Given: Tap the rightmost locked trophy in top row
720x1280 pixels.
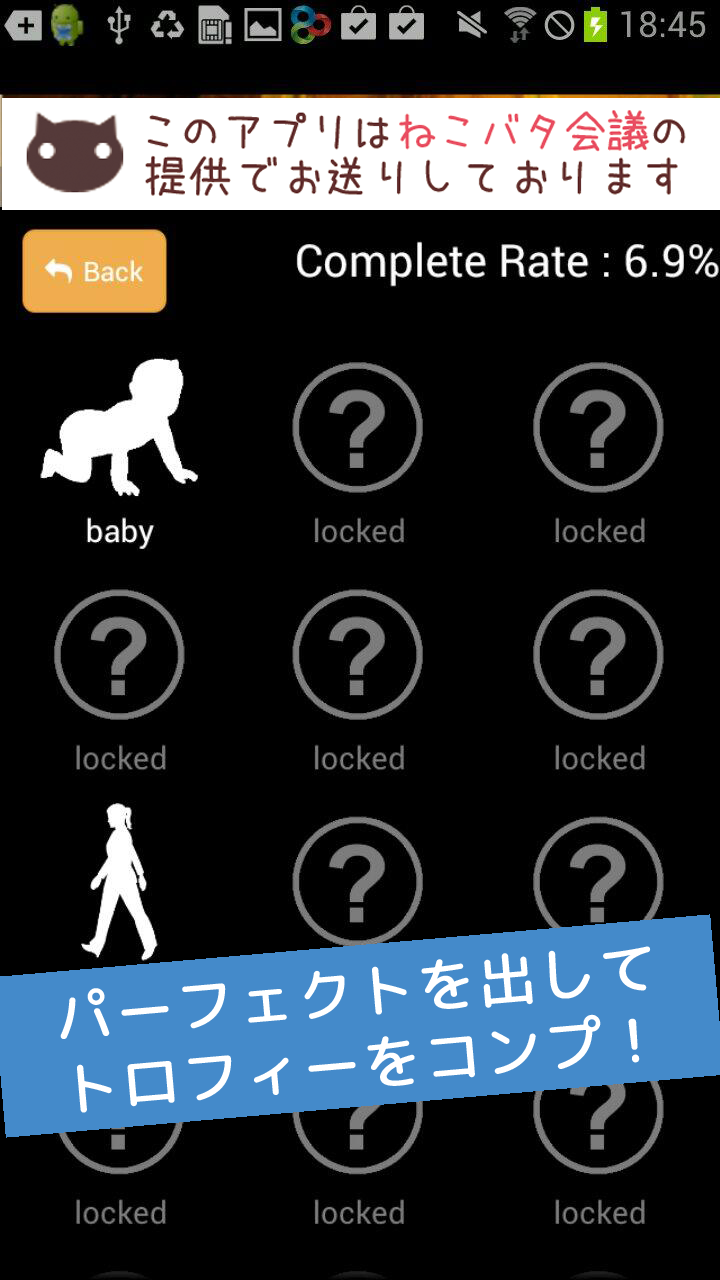Looking at the screenshot, I should click(x=598, y=428).
